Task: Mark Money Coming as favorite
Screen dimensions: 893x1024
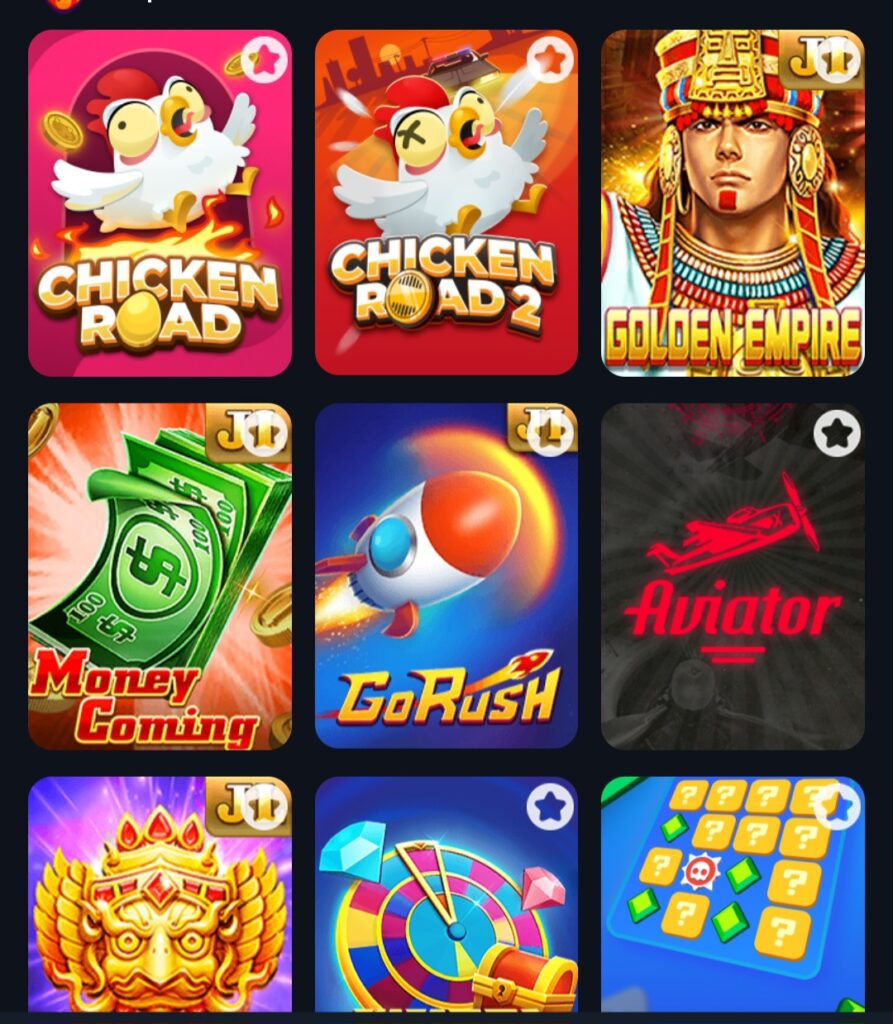Action: pos(264,434)
